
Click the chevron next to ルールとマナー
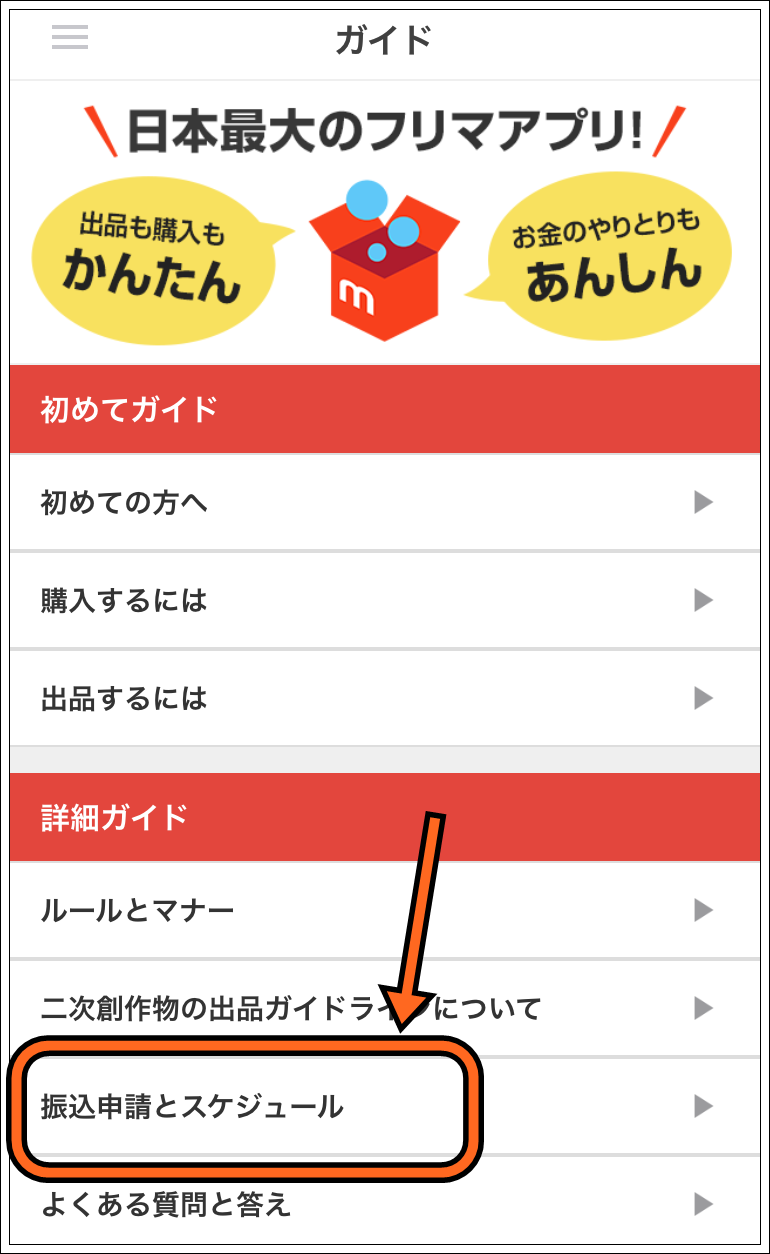(x=705, y=910)
